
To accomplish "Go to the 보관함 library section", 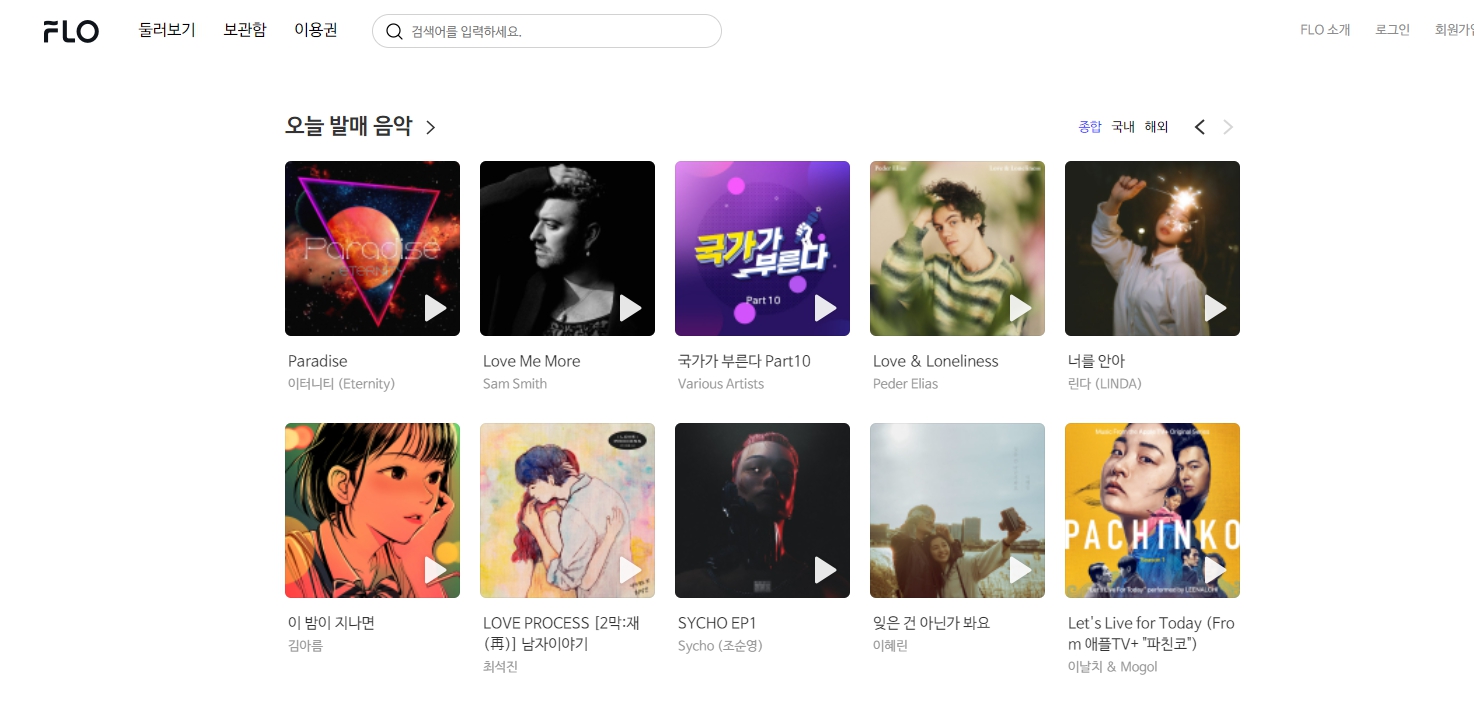I will 245,30.
